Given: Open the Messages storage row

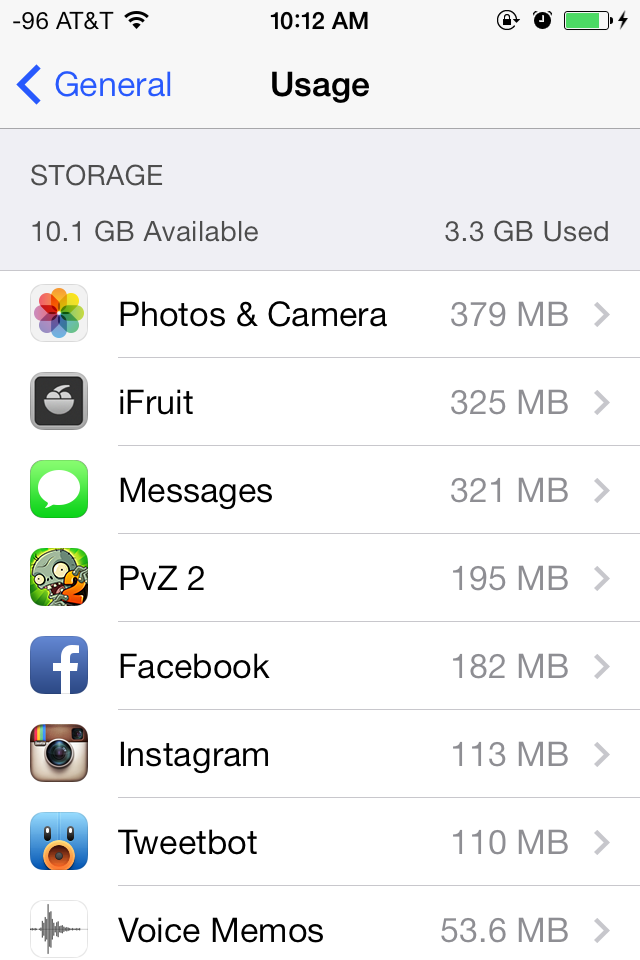Looking at the screenshot, I should click(x=320, y=490).
